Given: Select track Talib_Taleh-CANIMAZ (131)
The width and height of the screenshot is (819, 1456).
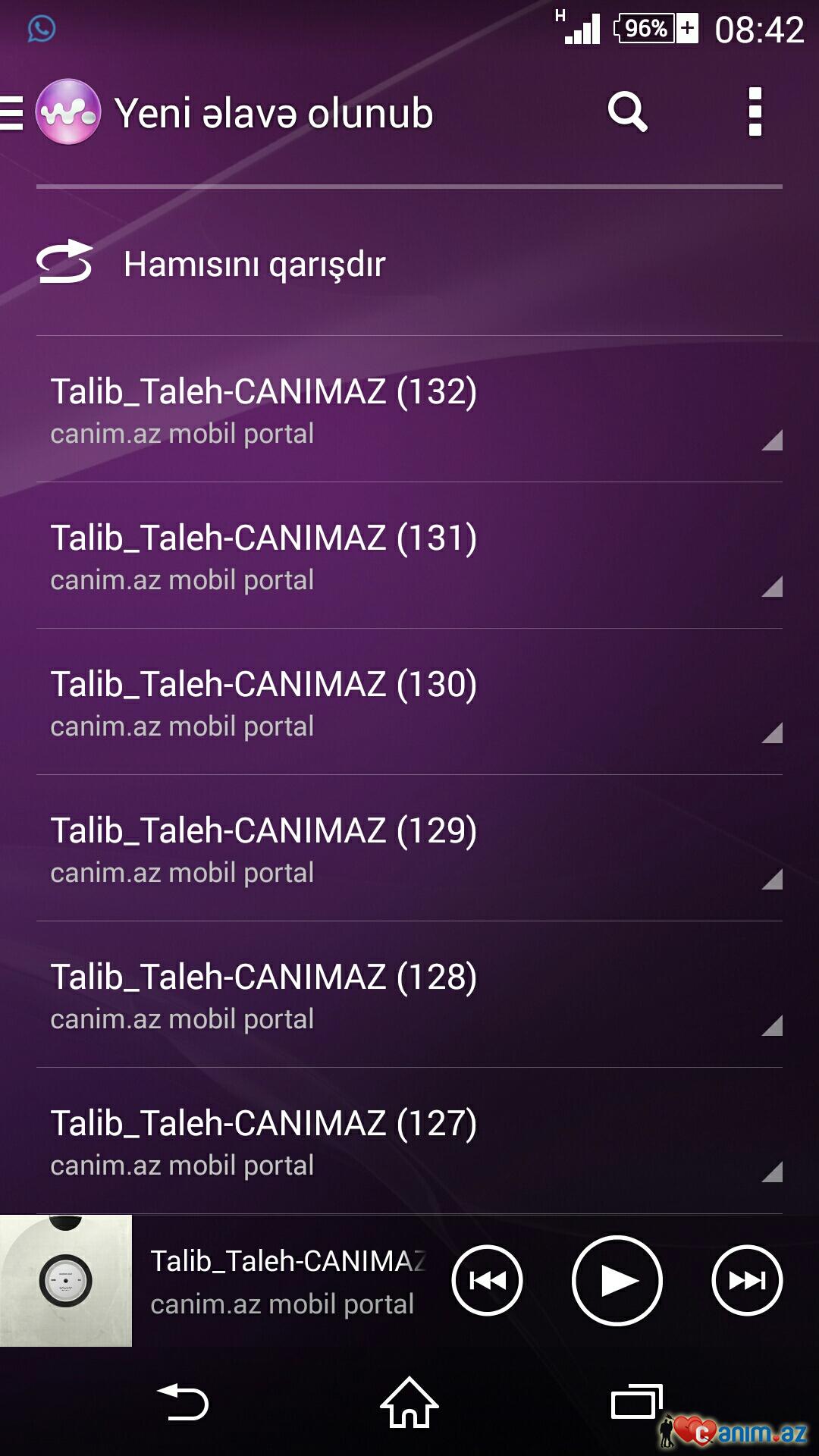Looking at the screenshot, I should [263, 555].
